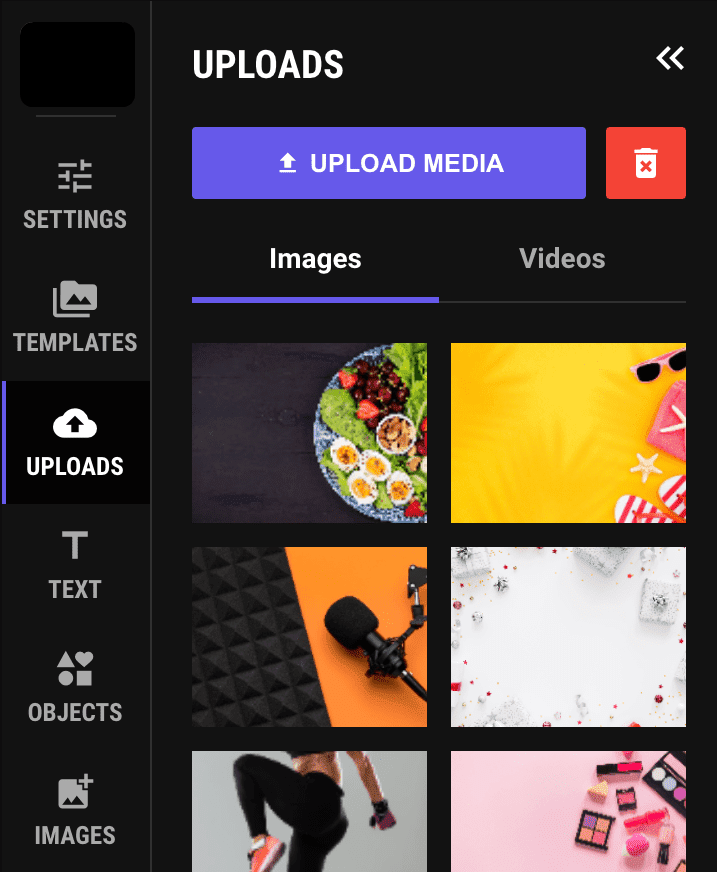The width and height of the screenshot is (717, 872).
Task: Choose the yellow summer beach image
Action: (568, 433)
